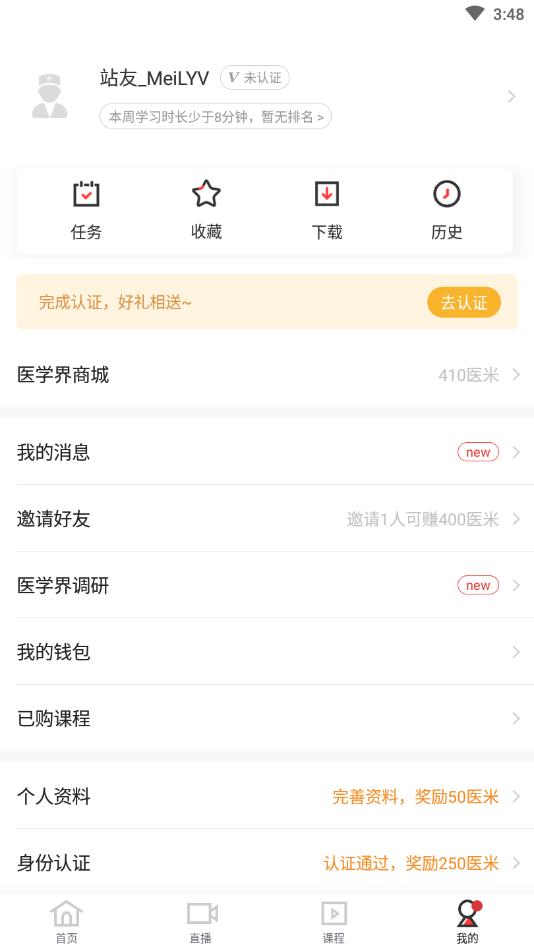The height and width of the screenshot is (949, 534).
Task: Switch to the 直播 tab
Action: coord(200,922)
